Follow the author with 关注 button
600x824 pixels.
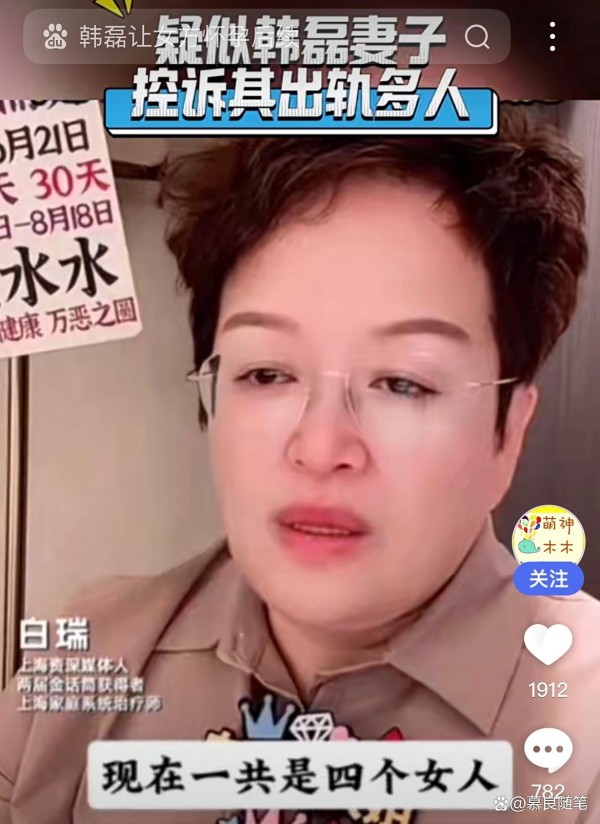pos(548,579)
